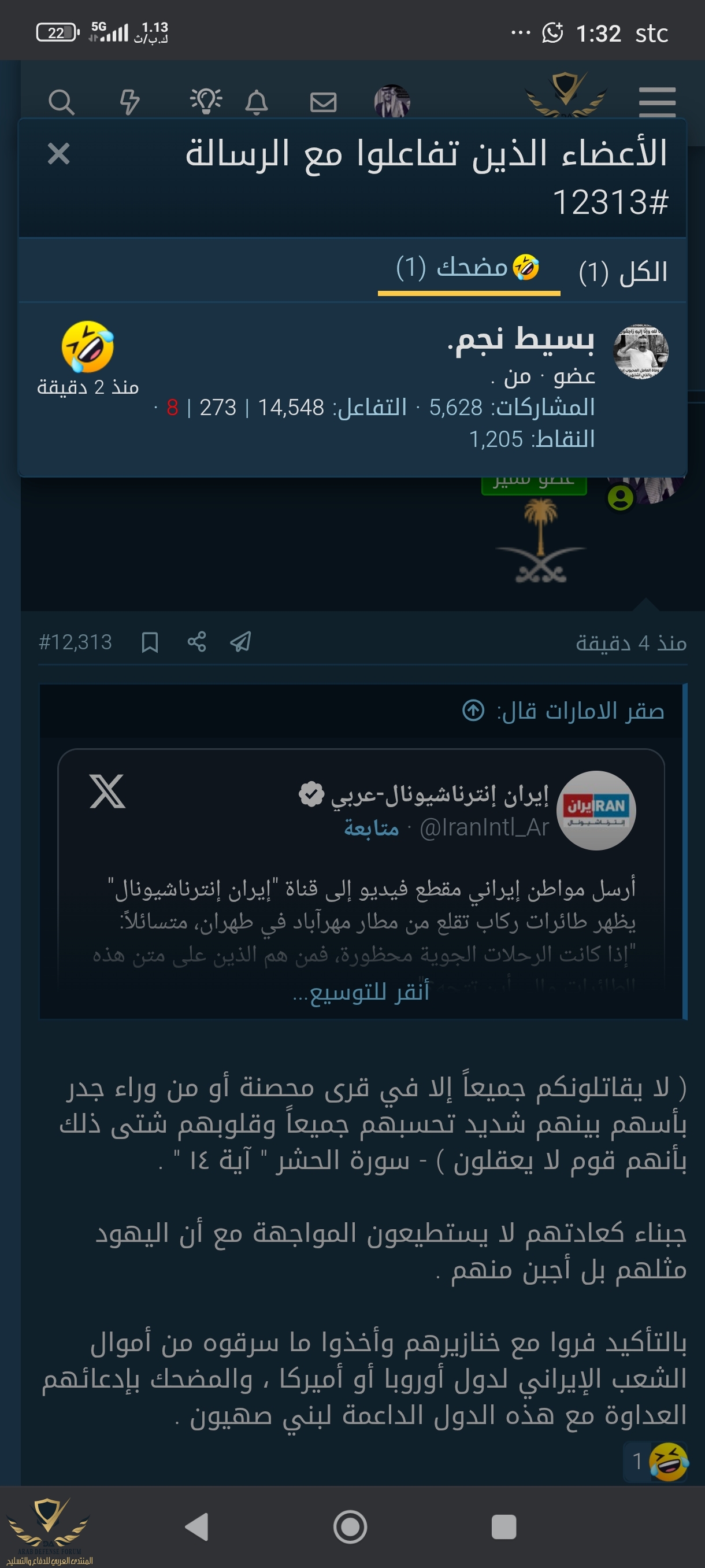This screenshot has height=1568, width=705.
Task: Open بسيط نجم member profile
Action: [521, 338]
